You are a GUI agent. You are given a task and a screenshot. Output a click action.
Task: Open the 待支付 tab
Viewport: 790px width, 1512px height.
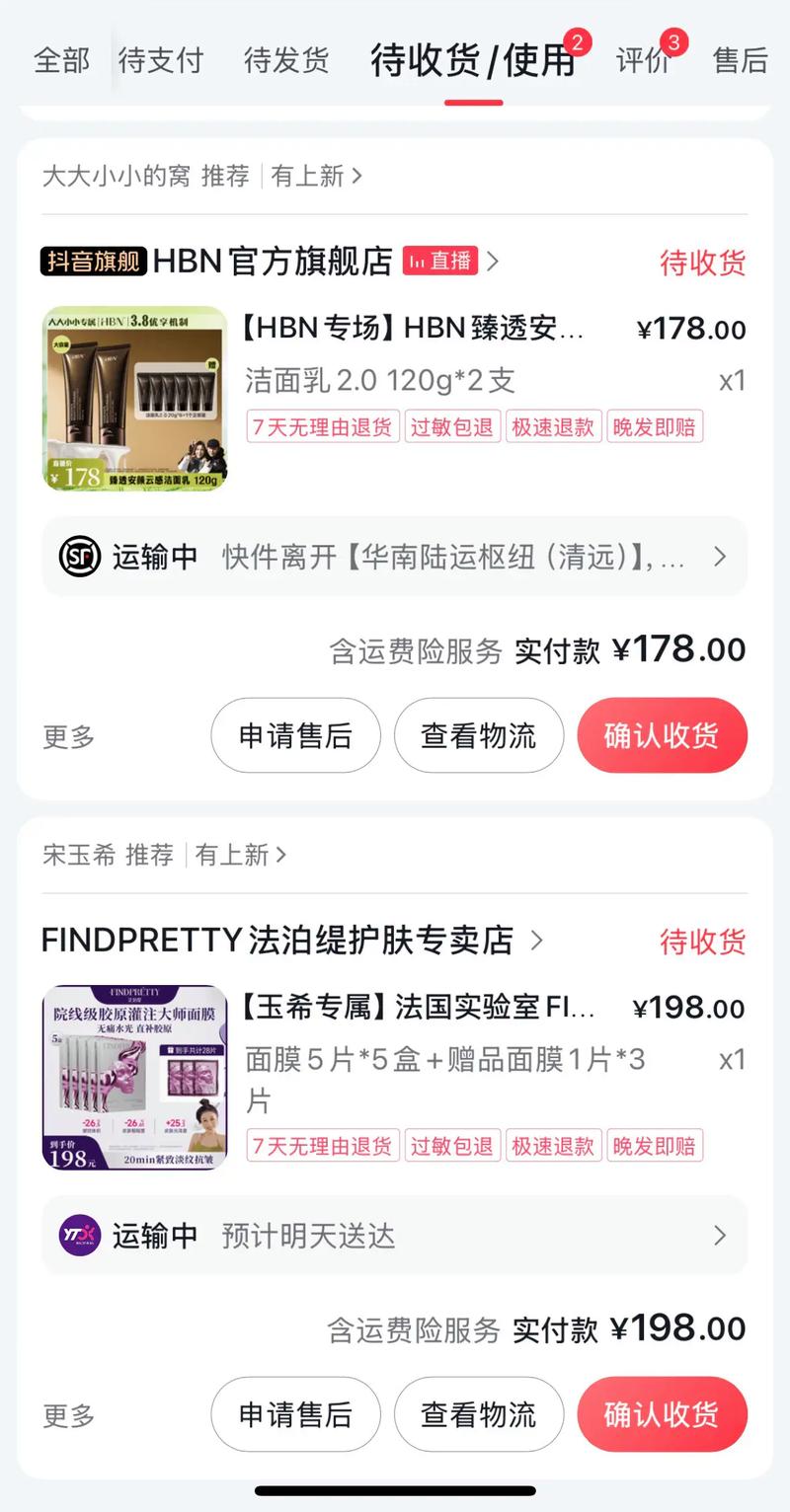click(x=160, y=60)
